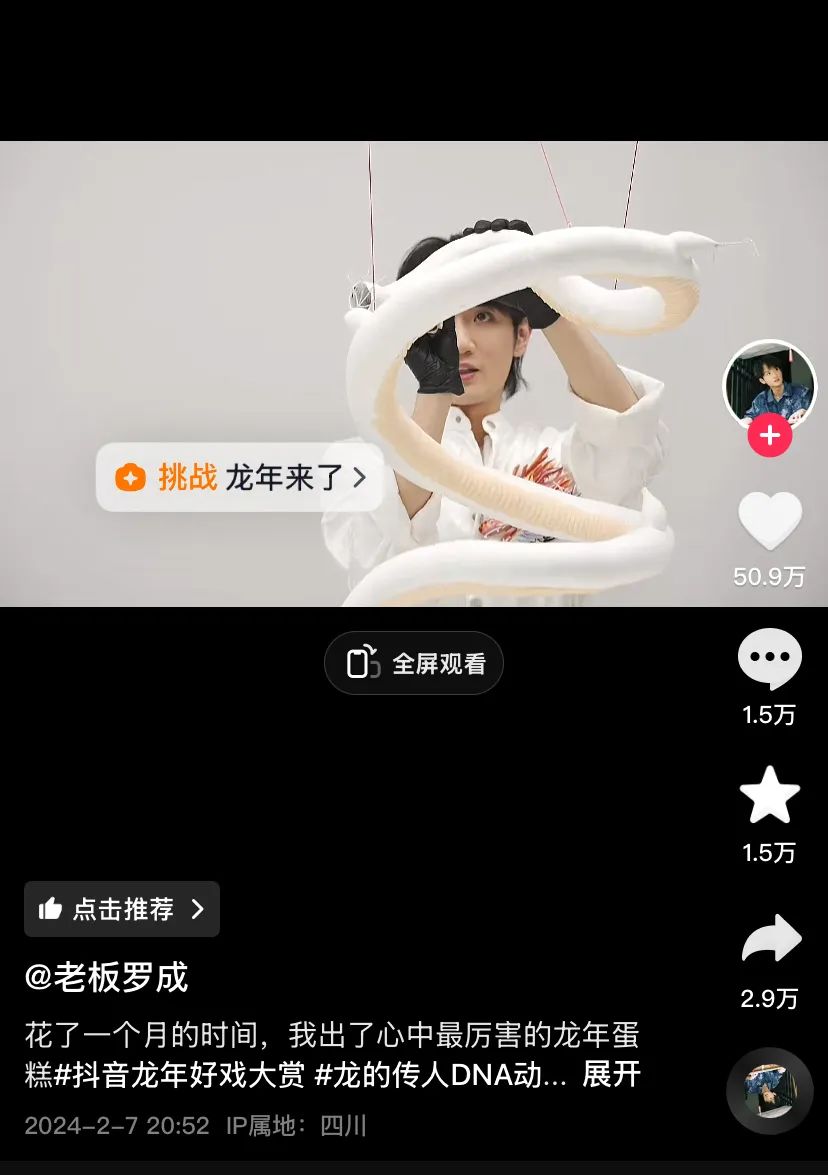This screenshot has height=1175, width=828.
Task: Expand the caption with 展开
Action: click(x=611, y=1075)
